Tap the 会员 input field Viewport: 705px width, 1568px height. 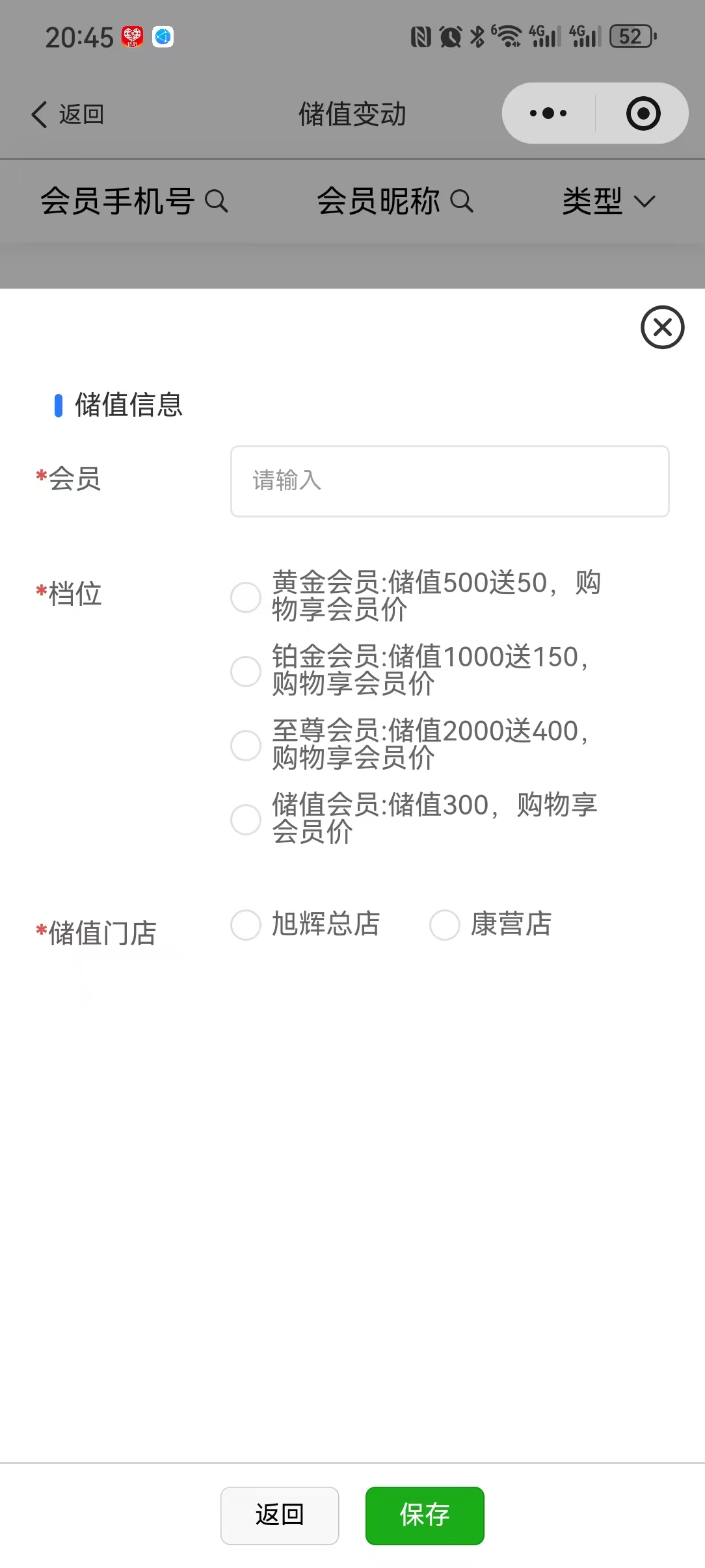449,481
